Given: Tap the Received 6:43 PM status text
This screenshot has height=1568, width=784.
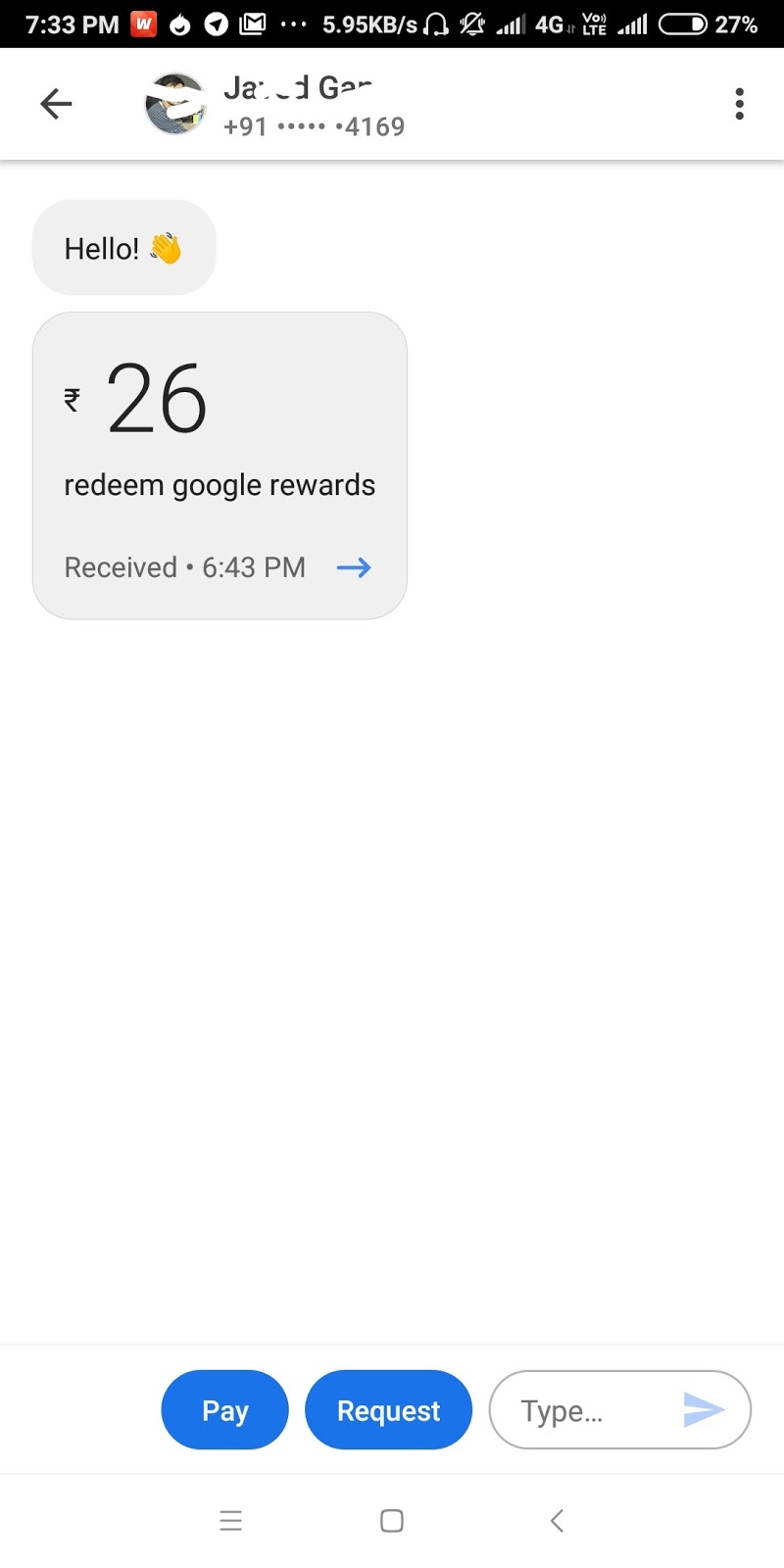Looking at the screenshot, I should [x=184, y=567].
